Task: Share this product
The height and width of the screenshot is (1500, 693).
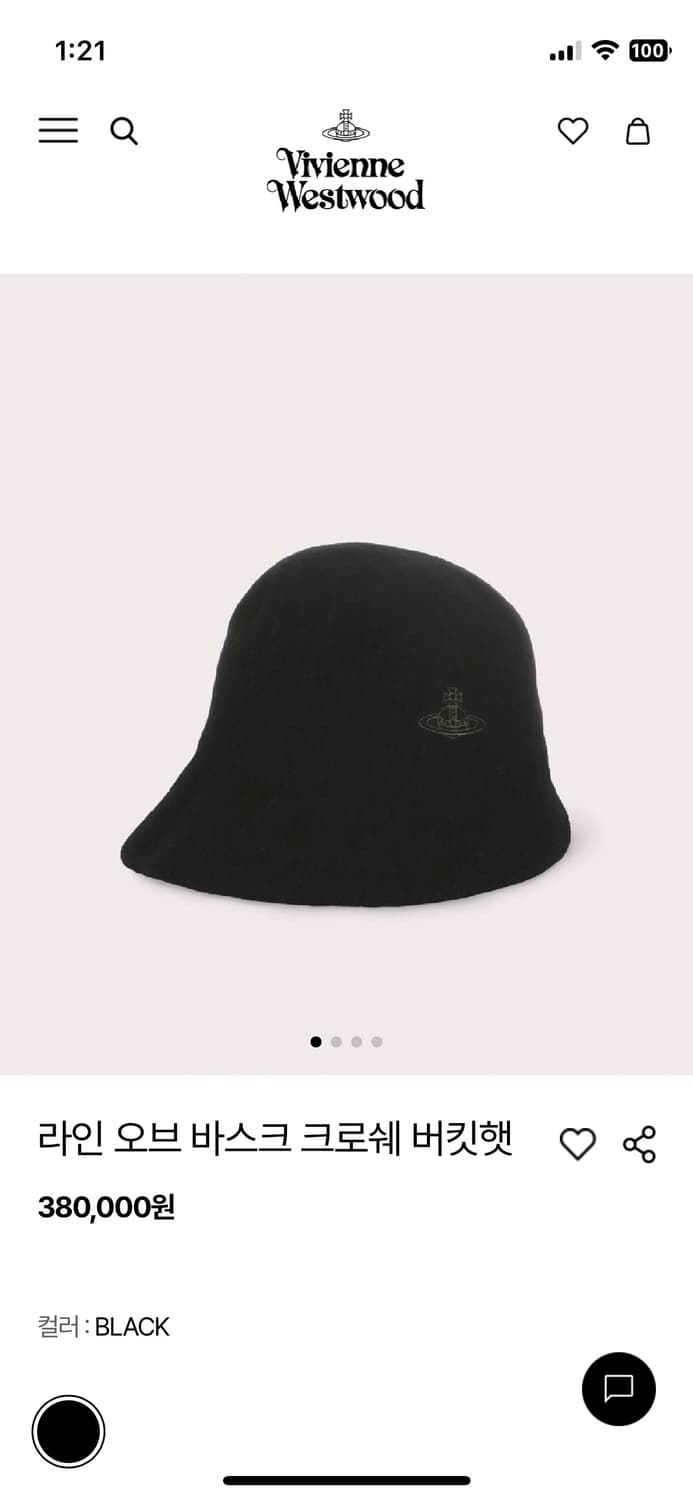Action: pos(639,1144)
